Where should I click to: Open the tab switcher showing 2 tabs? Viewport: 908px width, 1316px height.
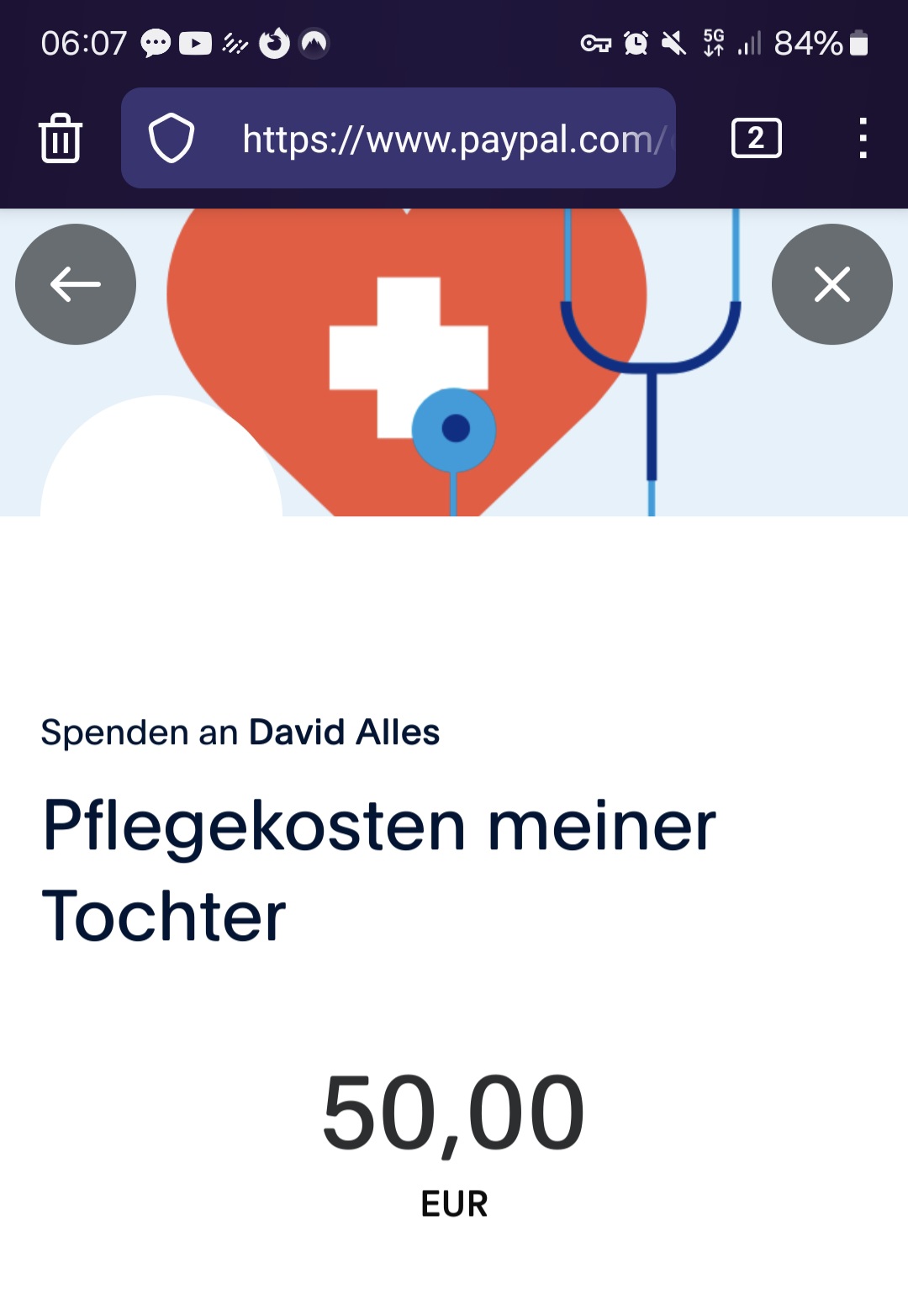(x=756, y=138)
